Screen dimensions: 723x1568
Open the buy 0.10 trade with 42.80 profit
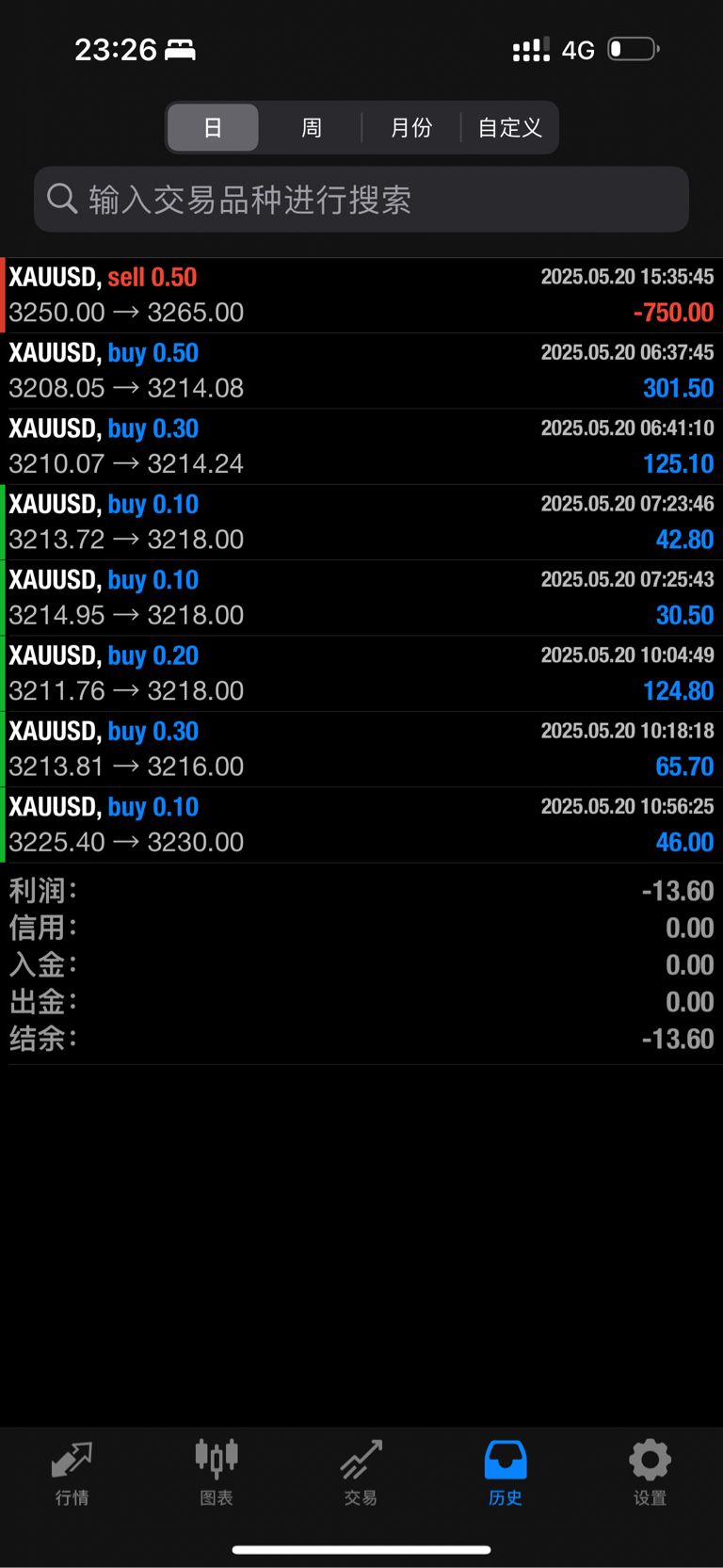tap(361, 523)
